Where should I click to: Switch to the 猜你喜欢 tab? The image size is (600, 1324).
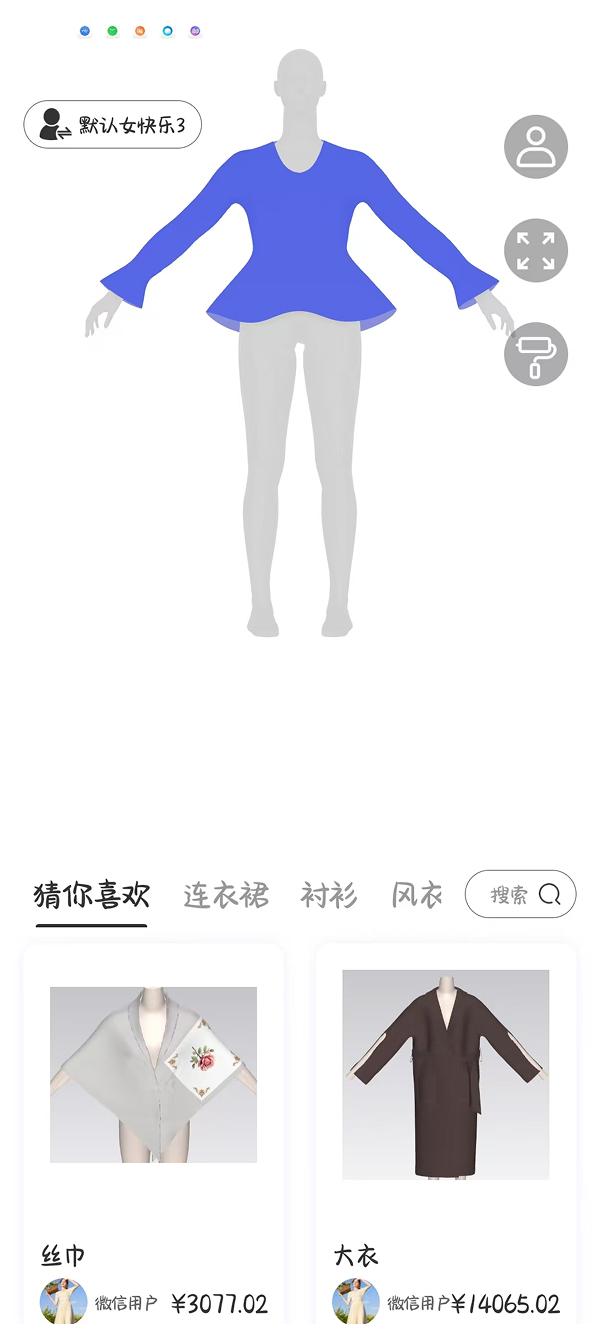point(91,895)
